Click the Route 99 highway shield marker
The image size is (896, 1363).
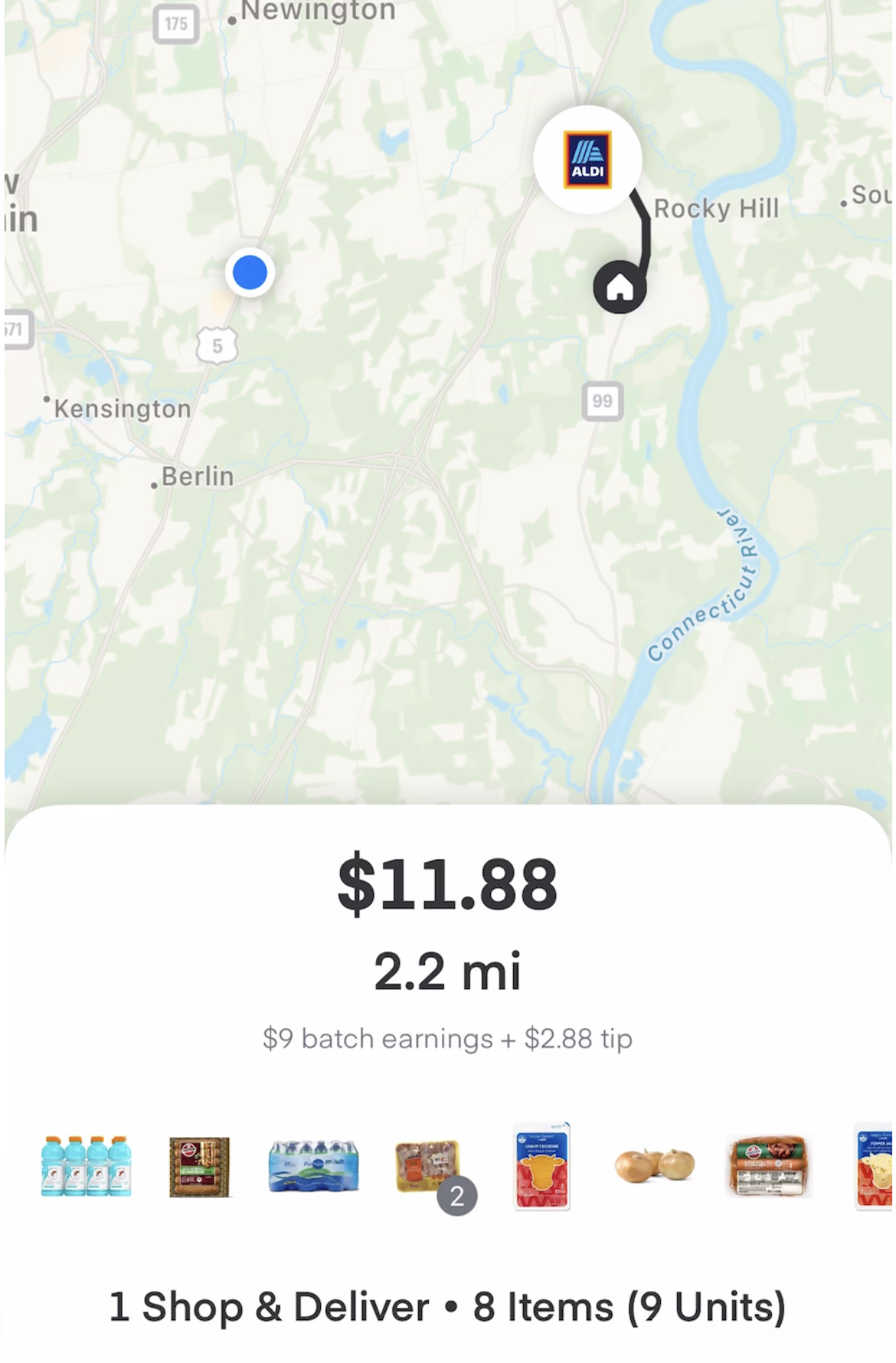pyautogui.click(x=602, y=400)
